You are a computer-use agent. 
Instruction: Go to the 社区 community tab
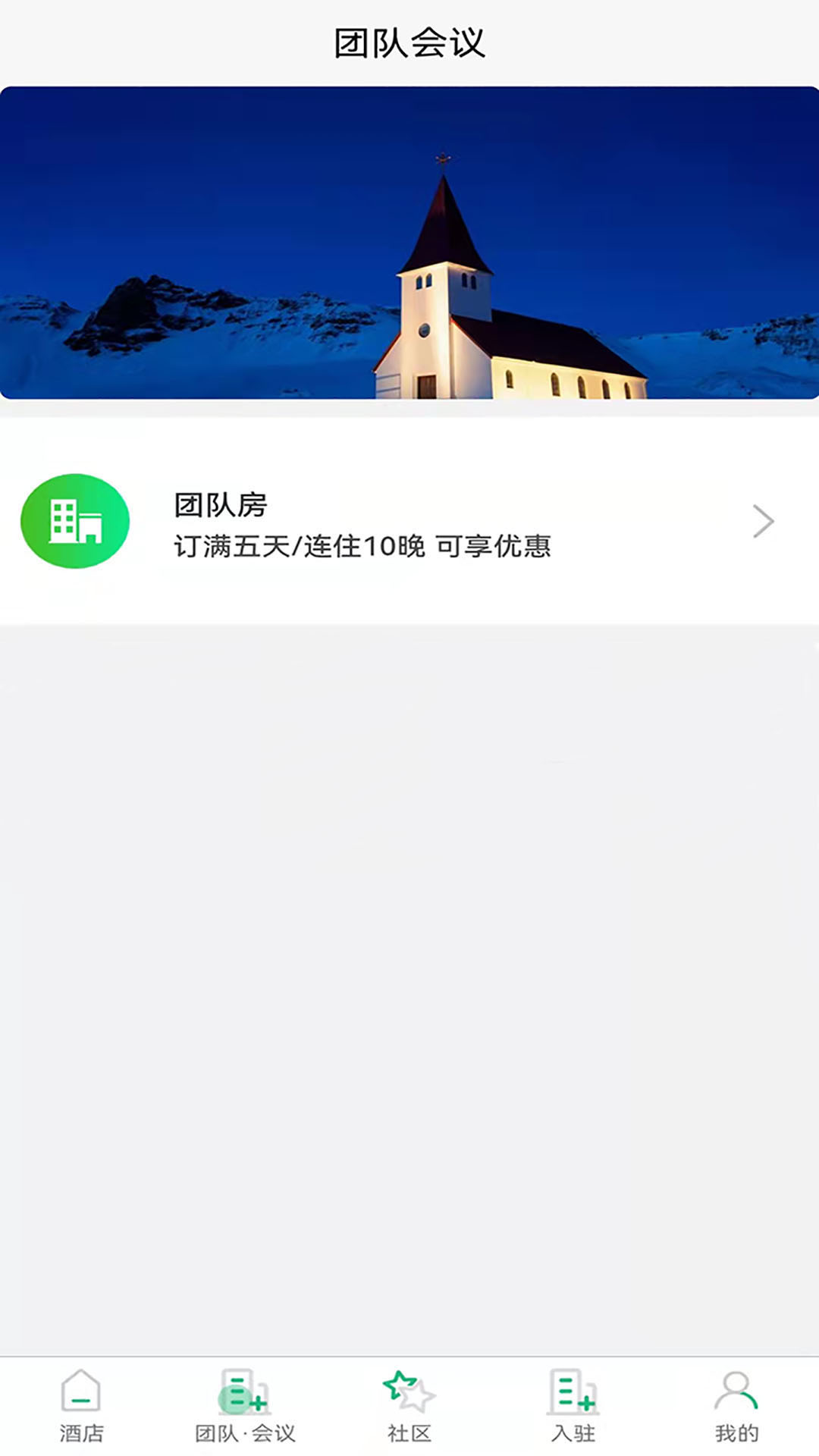pyautogui.click(x=409, y=1407)
